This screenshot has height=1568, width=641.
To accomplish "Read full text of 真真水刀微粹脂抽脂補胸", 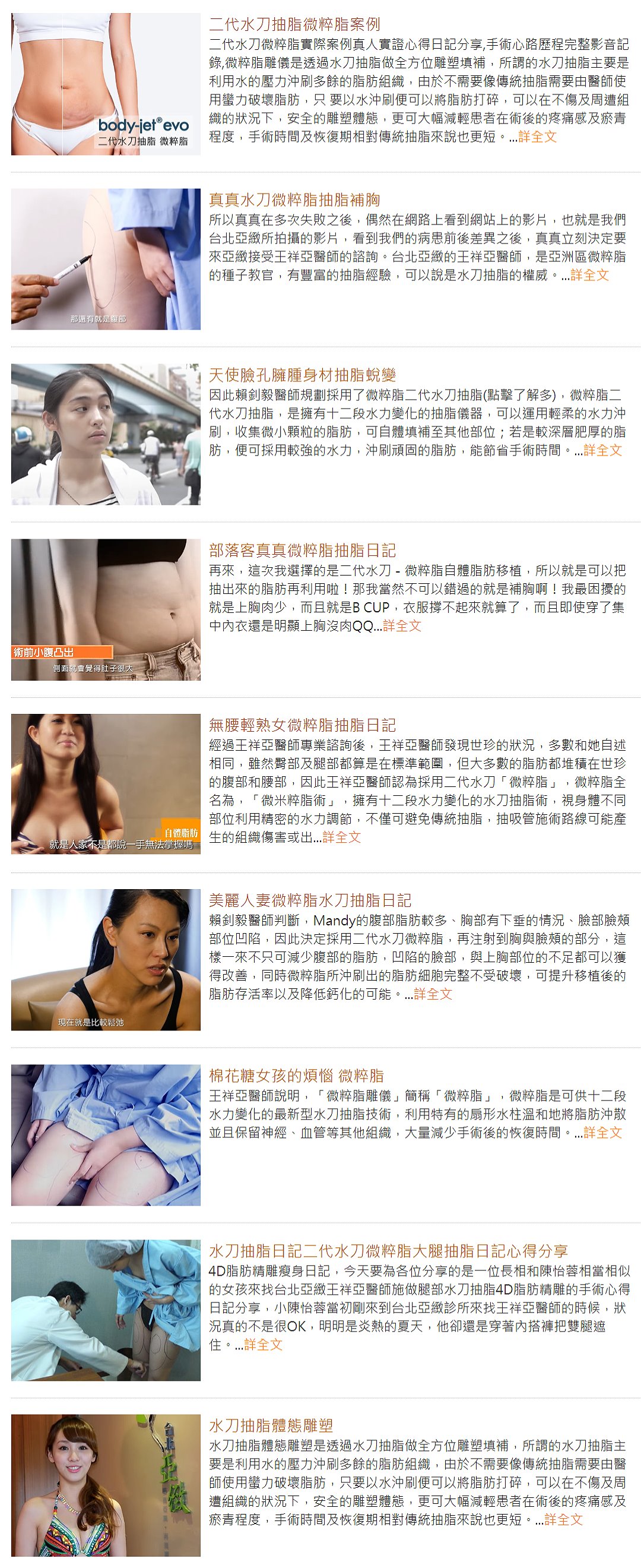I will click(x=589, y=275).
